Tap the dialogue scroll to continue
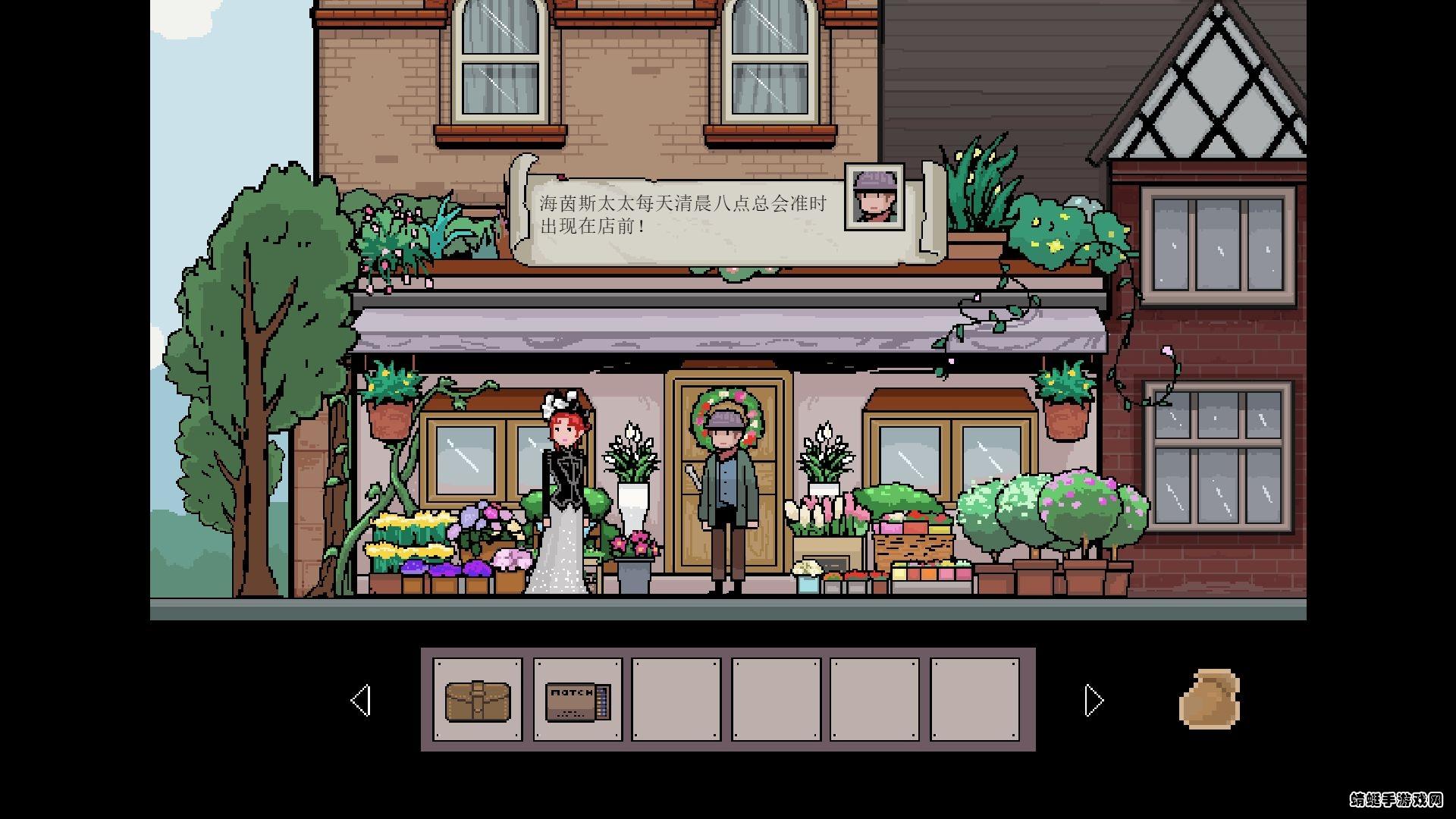This screenshot has height=819, width=1456. point(682,215)
